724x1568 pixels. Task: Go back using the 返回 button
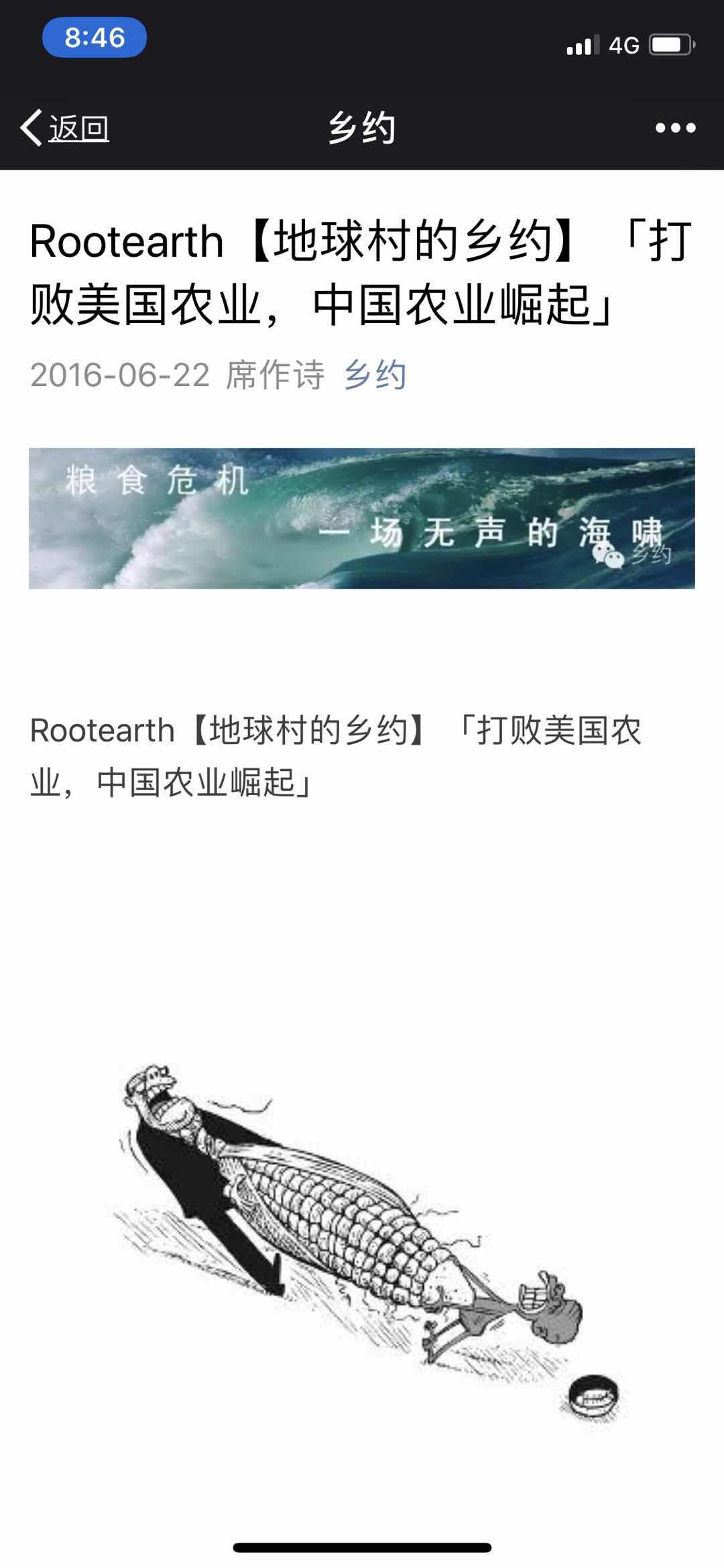pos(66,127)
